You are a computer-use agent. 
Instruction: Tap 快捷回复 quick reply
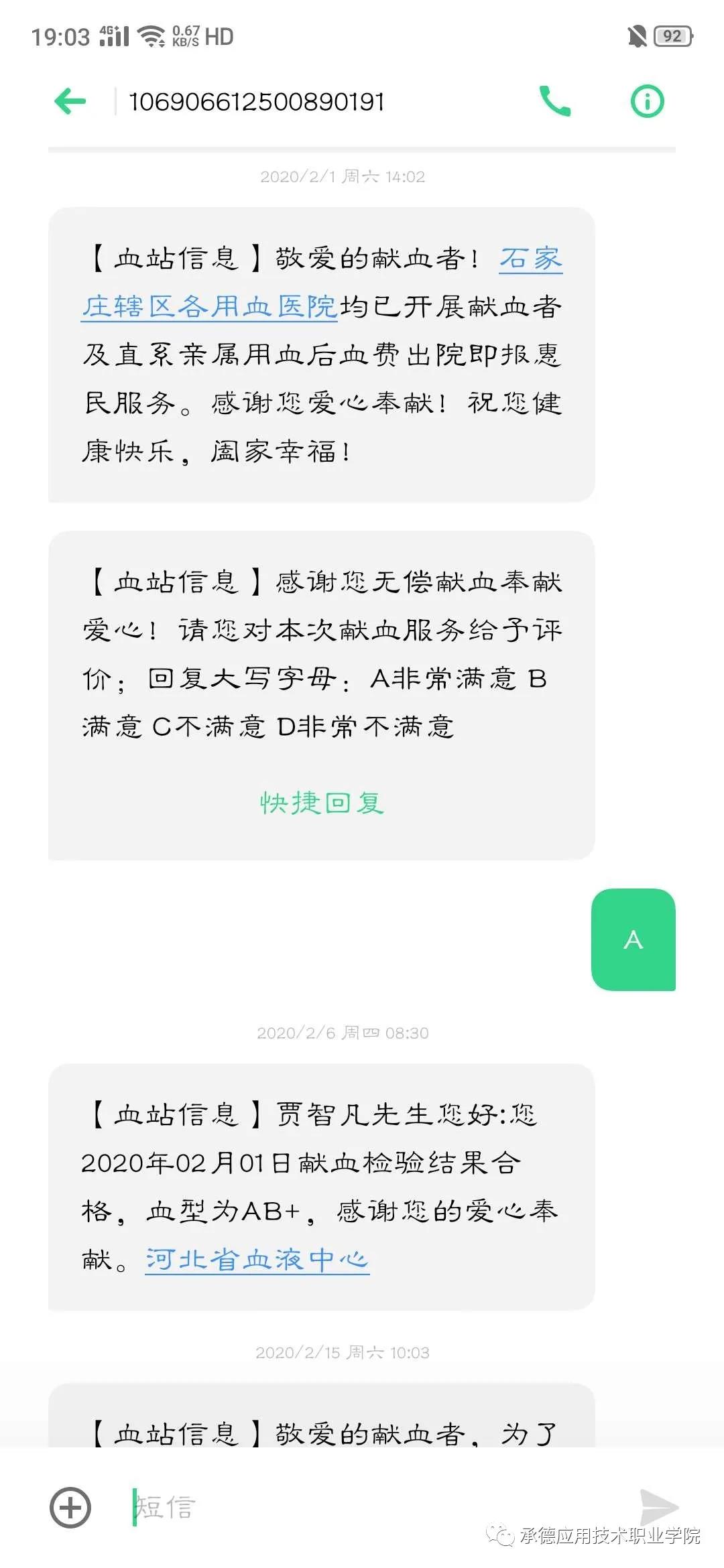click(322, 803)
